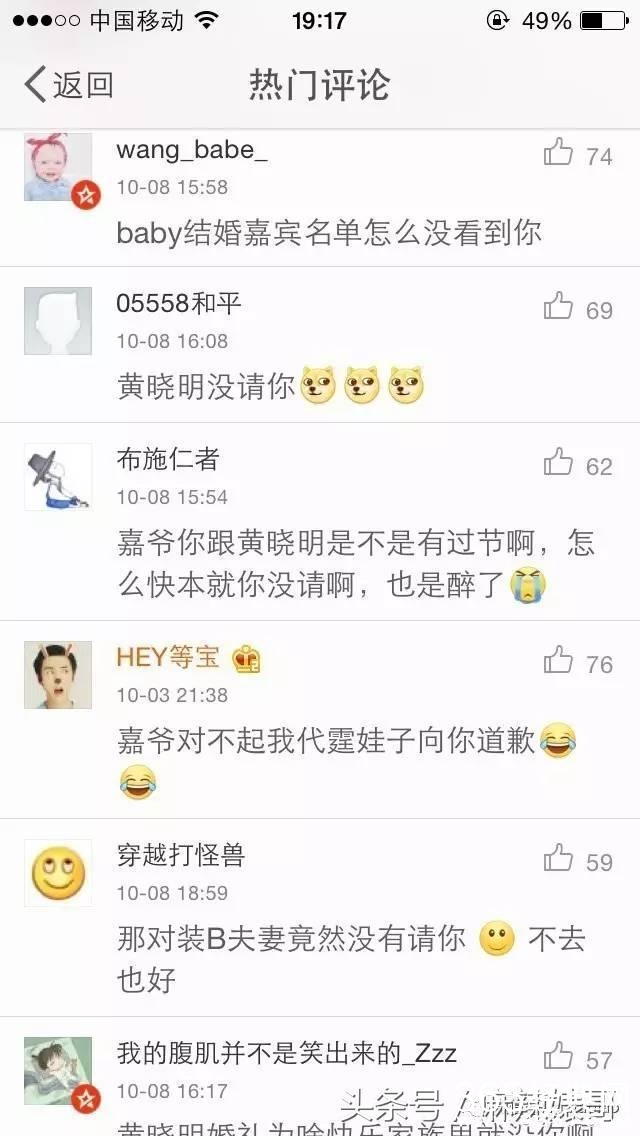Open 05558和平's profile avatar
The width and height of the screenshot is (640, 1136).
pos(58,321)
